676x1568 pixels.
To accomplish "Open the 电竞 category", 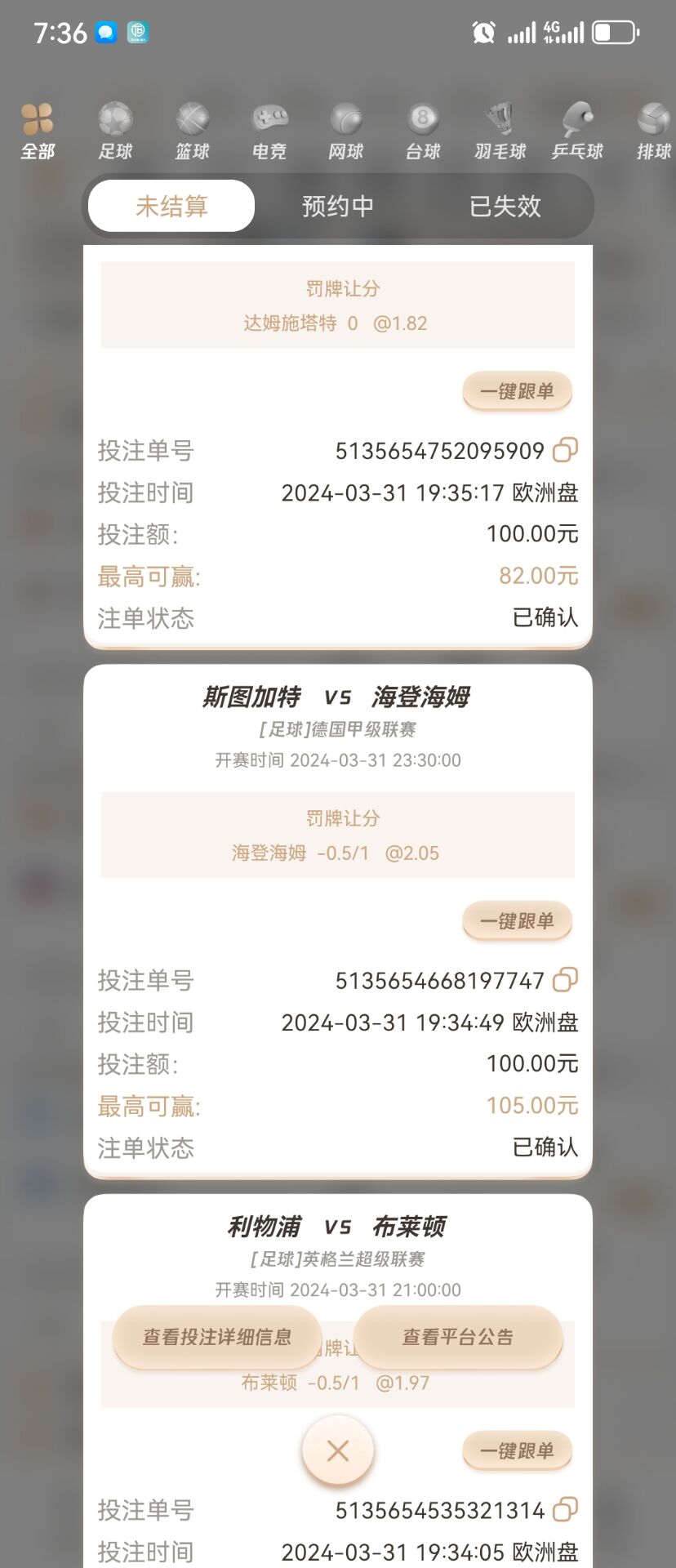I will 269,131.
